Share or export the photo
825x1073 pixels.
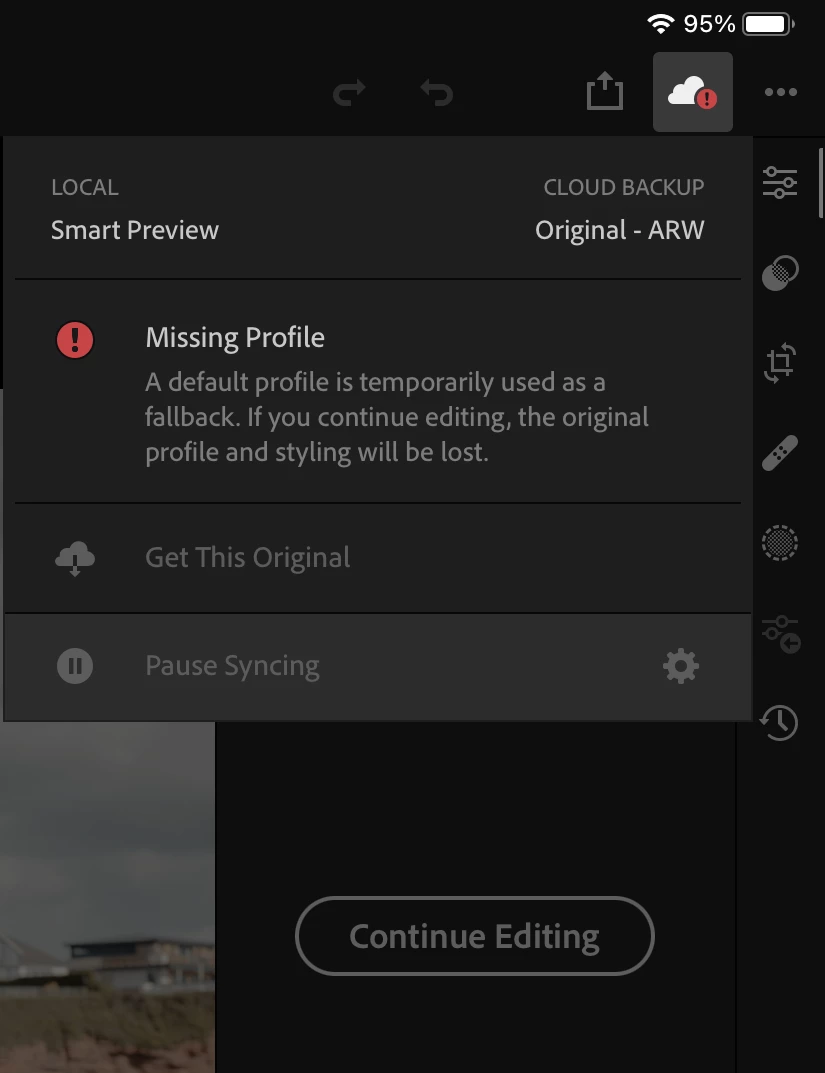click(604, 93)
